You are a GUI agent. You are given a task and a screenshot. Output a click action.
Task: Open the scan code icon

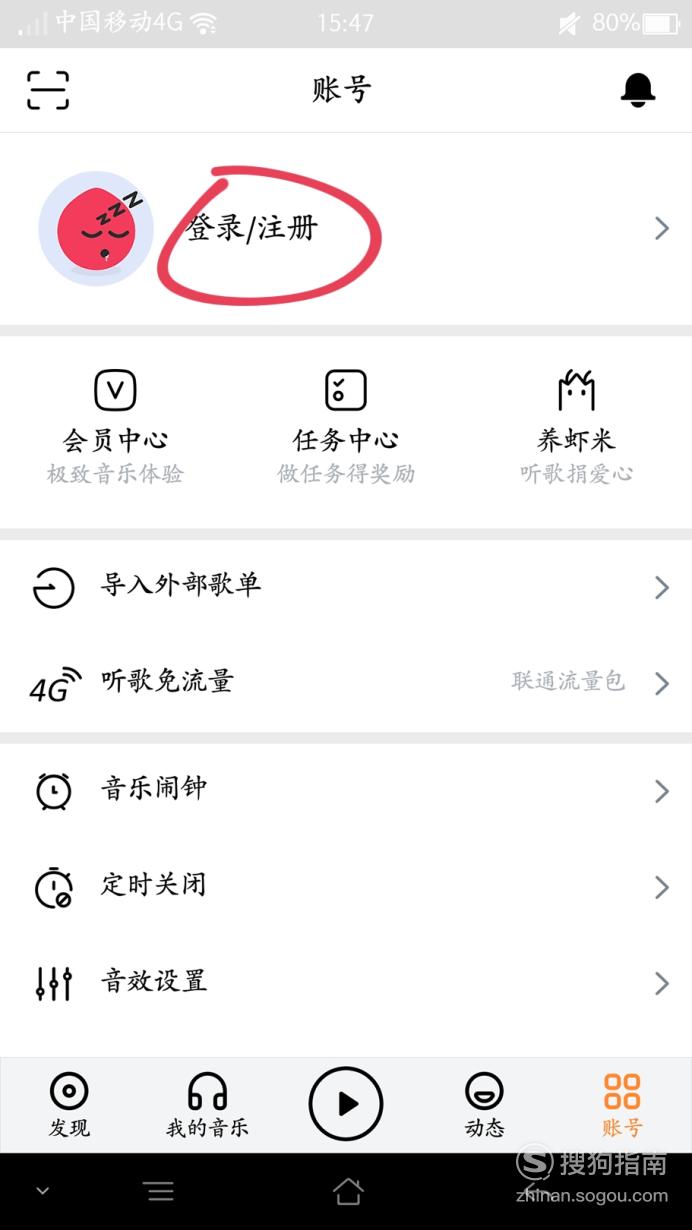coord(47,90)
